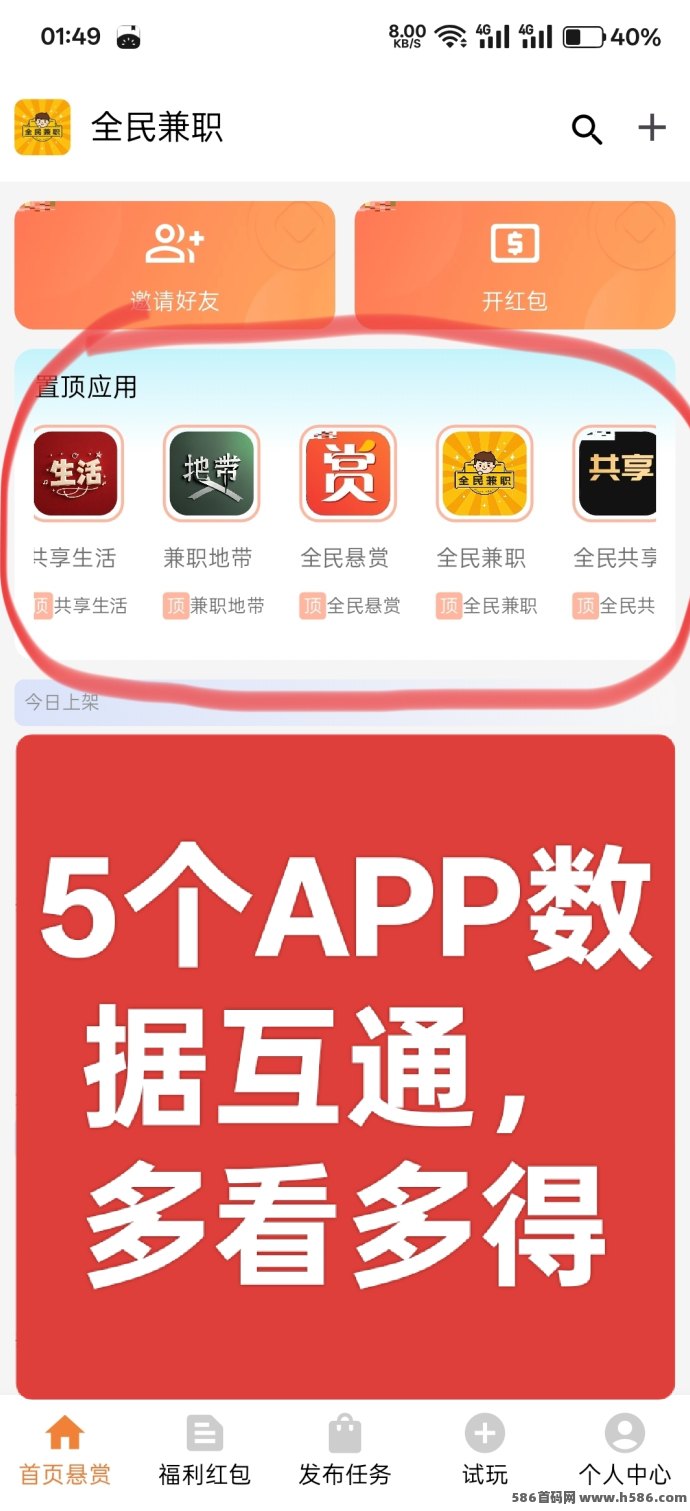690x1511 pixels.
Task: Open the 个人中心 tab
Action: 625,1450
